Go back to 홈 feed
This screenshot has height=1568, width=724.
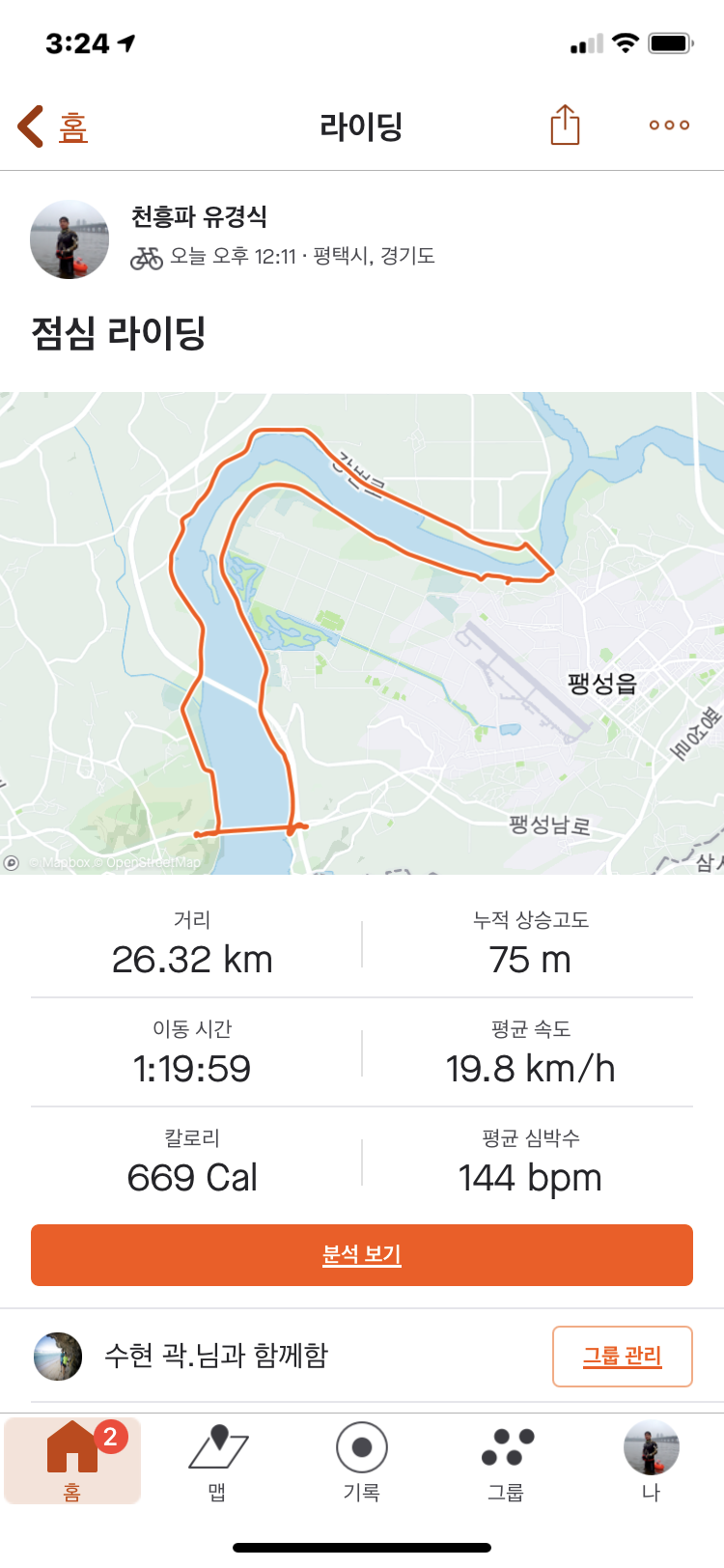[x=53, y=126]
